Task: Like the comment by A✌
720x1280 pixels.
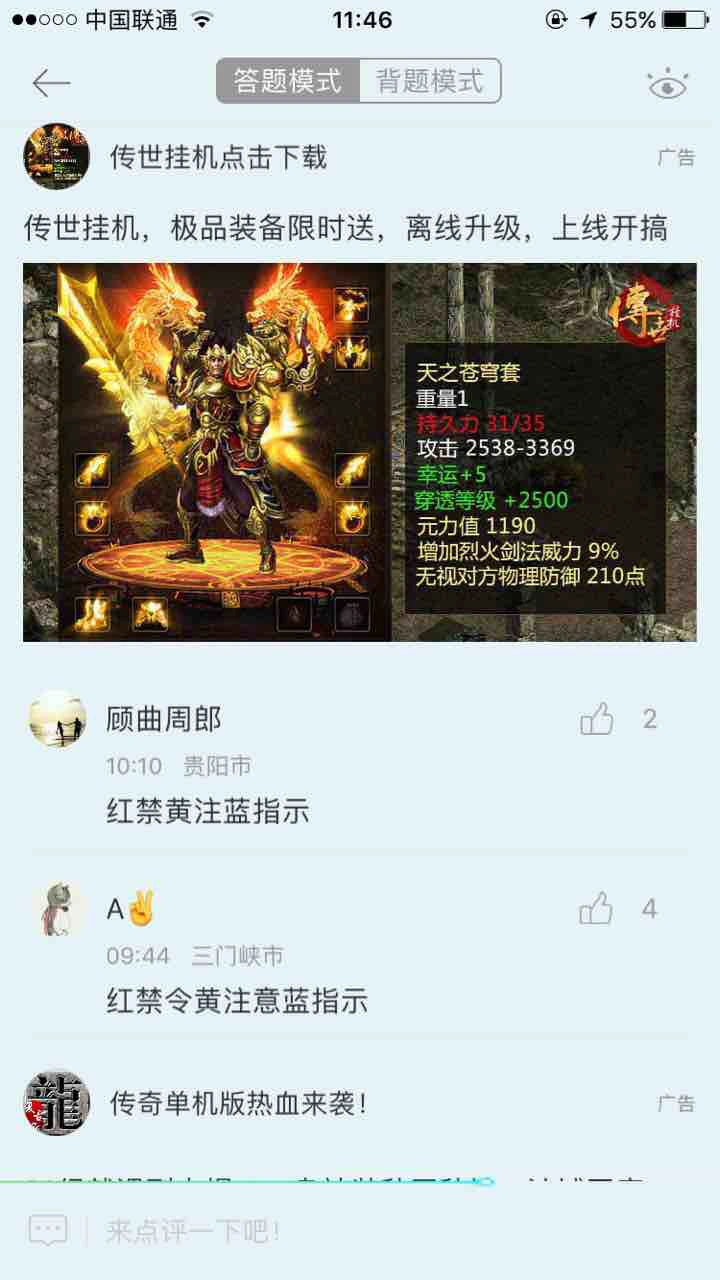Action: click(x=597, y=908)
